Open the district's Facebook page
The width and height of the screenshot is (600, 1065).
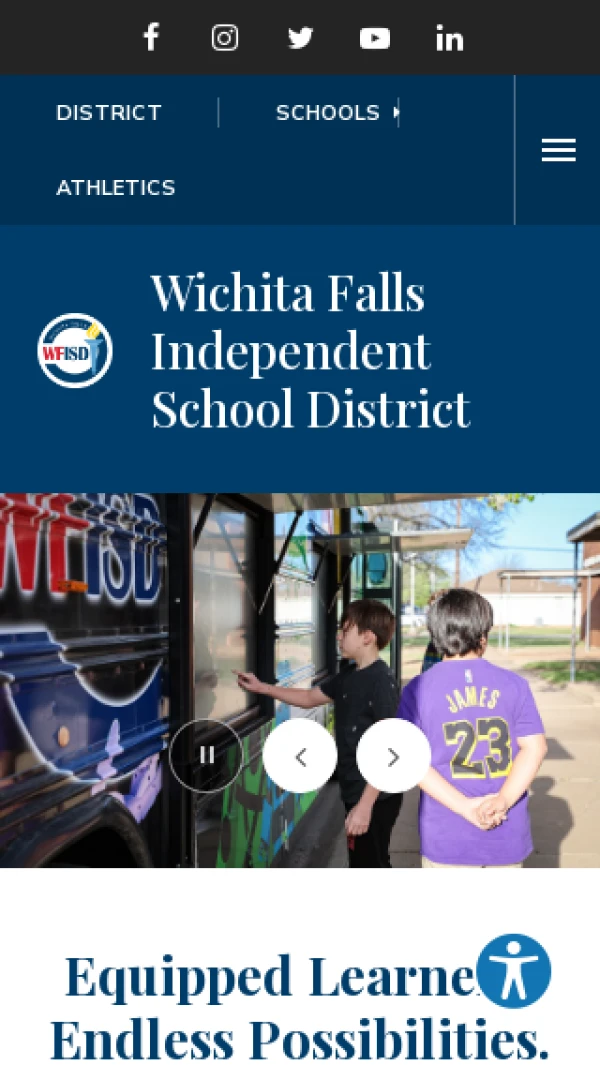click(150, 38)
